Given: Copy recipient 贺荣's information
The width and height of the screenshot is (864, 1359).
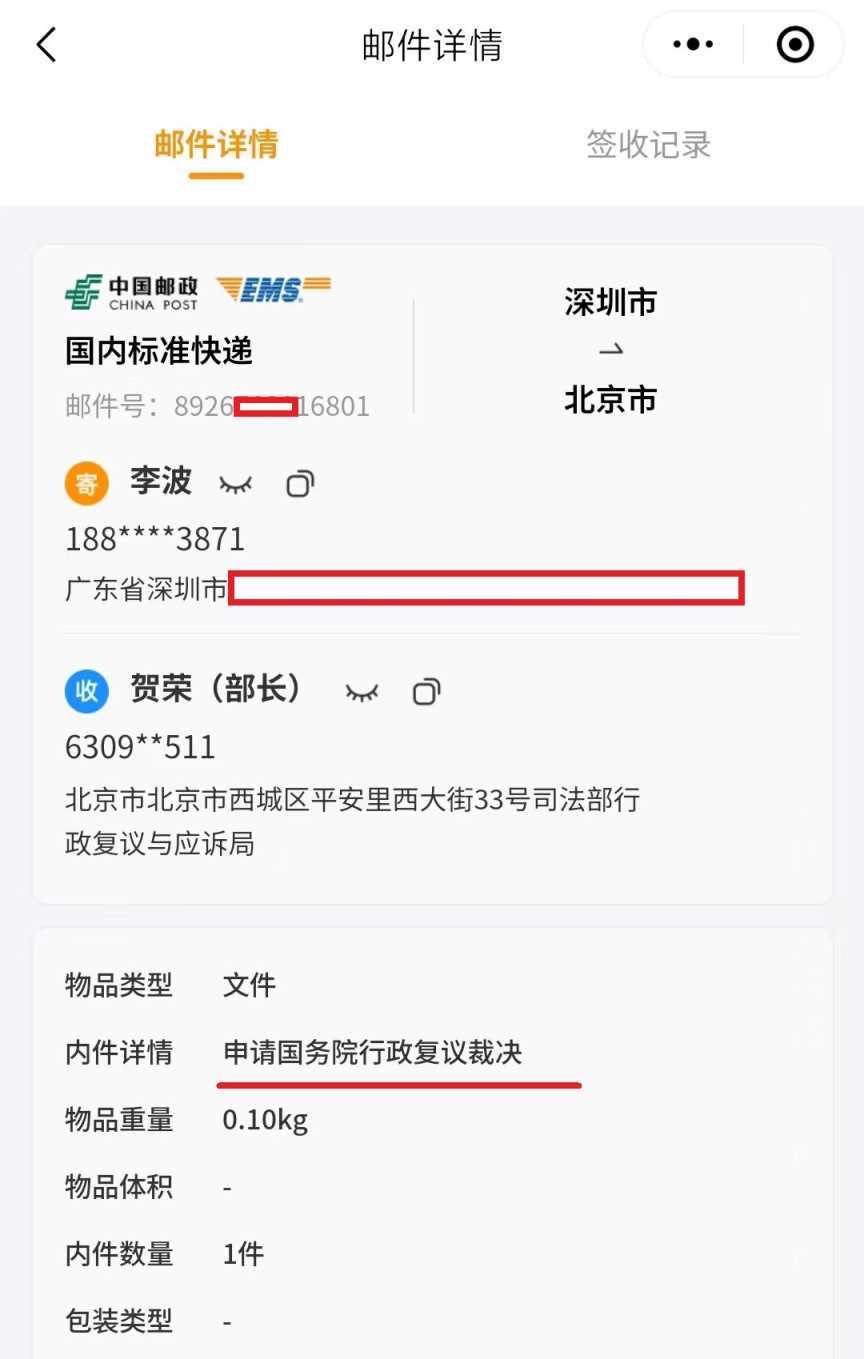Looking at the screenshot, I should pyautogui.click(x=426, y=691).
